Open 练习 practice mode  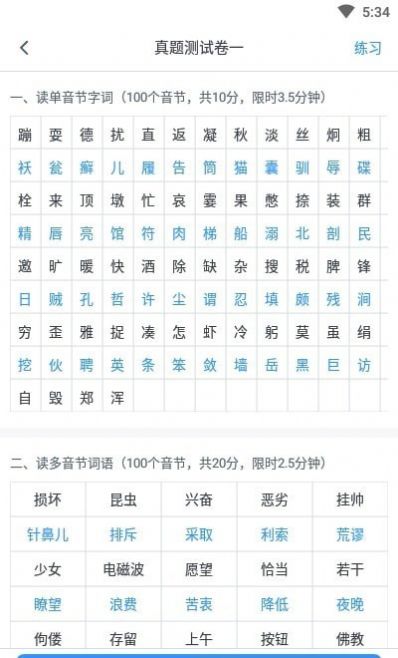pos(368,48)
